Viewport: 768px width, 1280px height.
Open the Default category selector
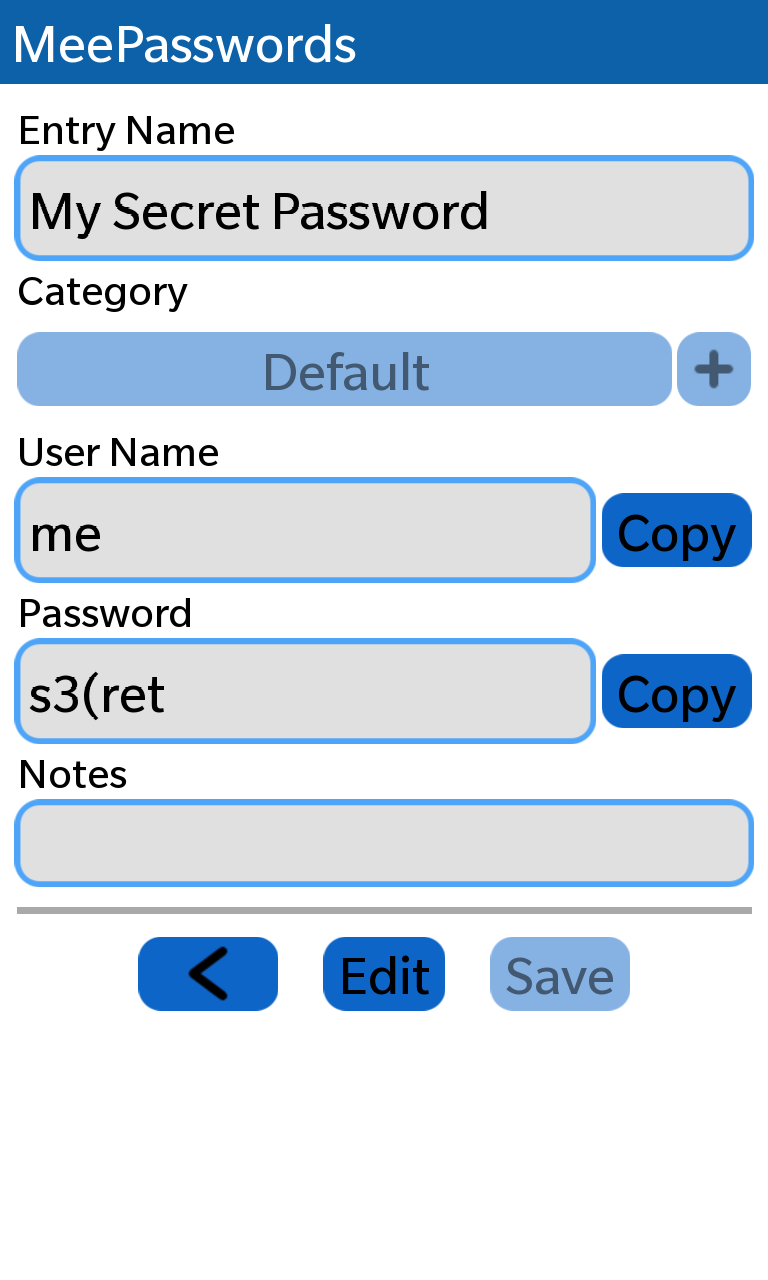[x=344, y=369]
